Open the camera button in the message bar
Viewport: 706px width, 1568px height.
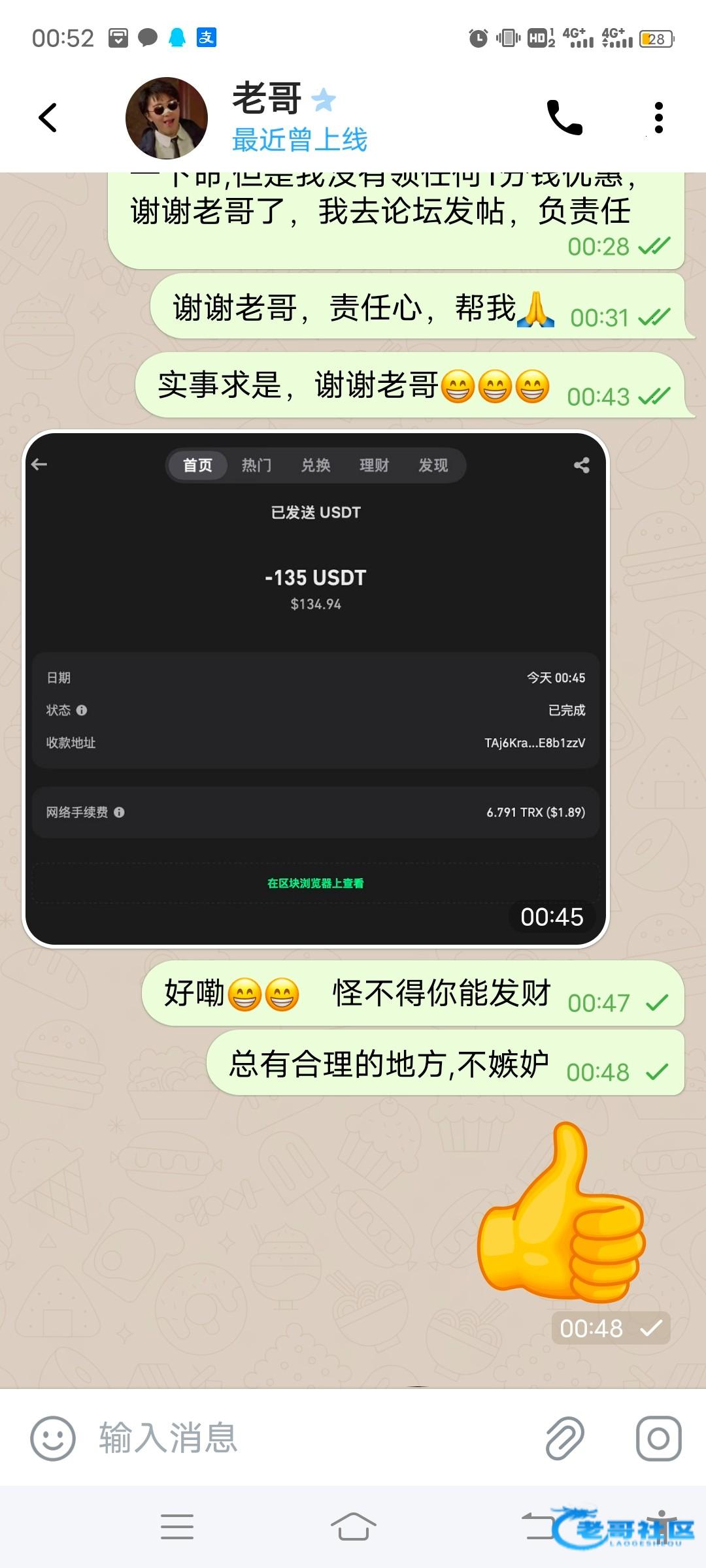pos(658,1439)
